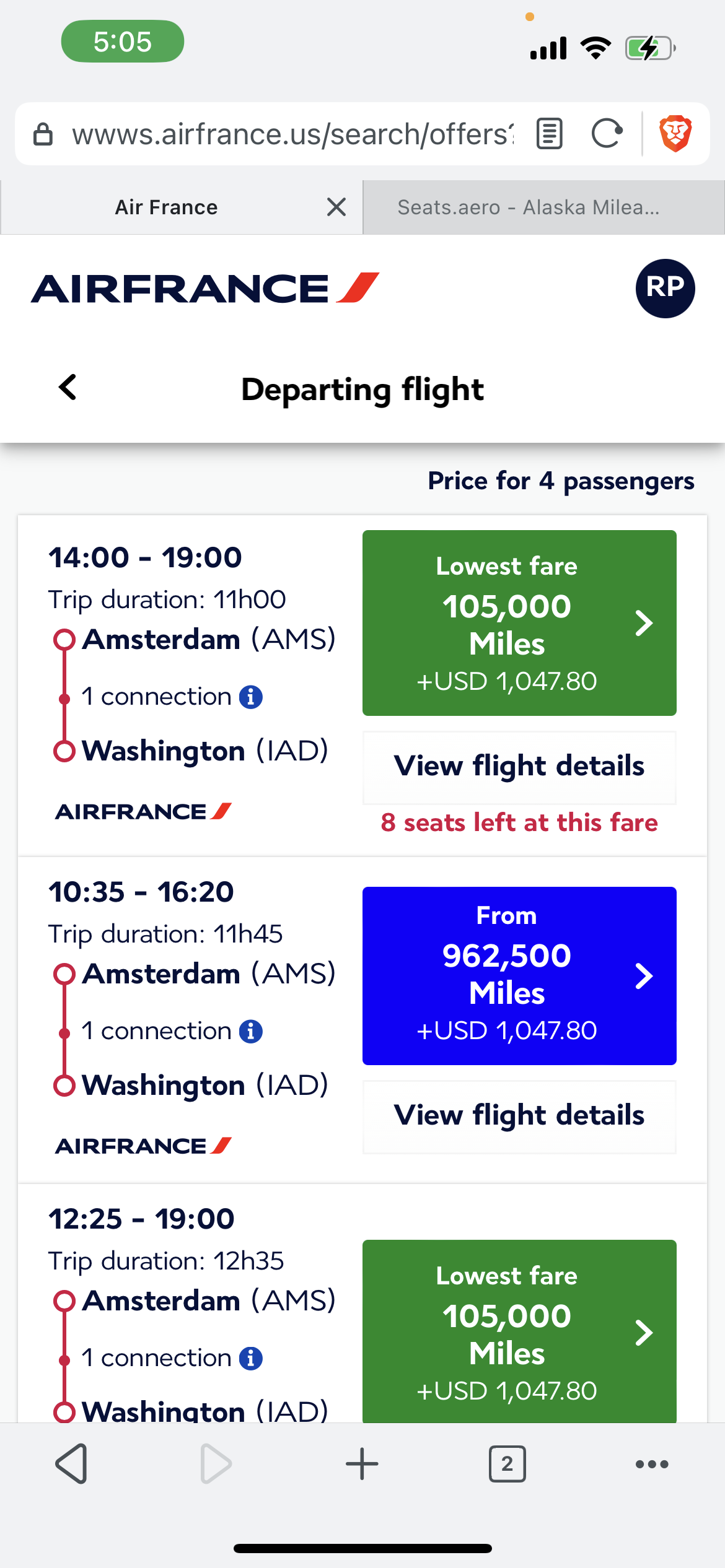Open the tab switcher showing 2 tabs
The image size is (725, 1568).
click(507, 1464)
